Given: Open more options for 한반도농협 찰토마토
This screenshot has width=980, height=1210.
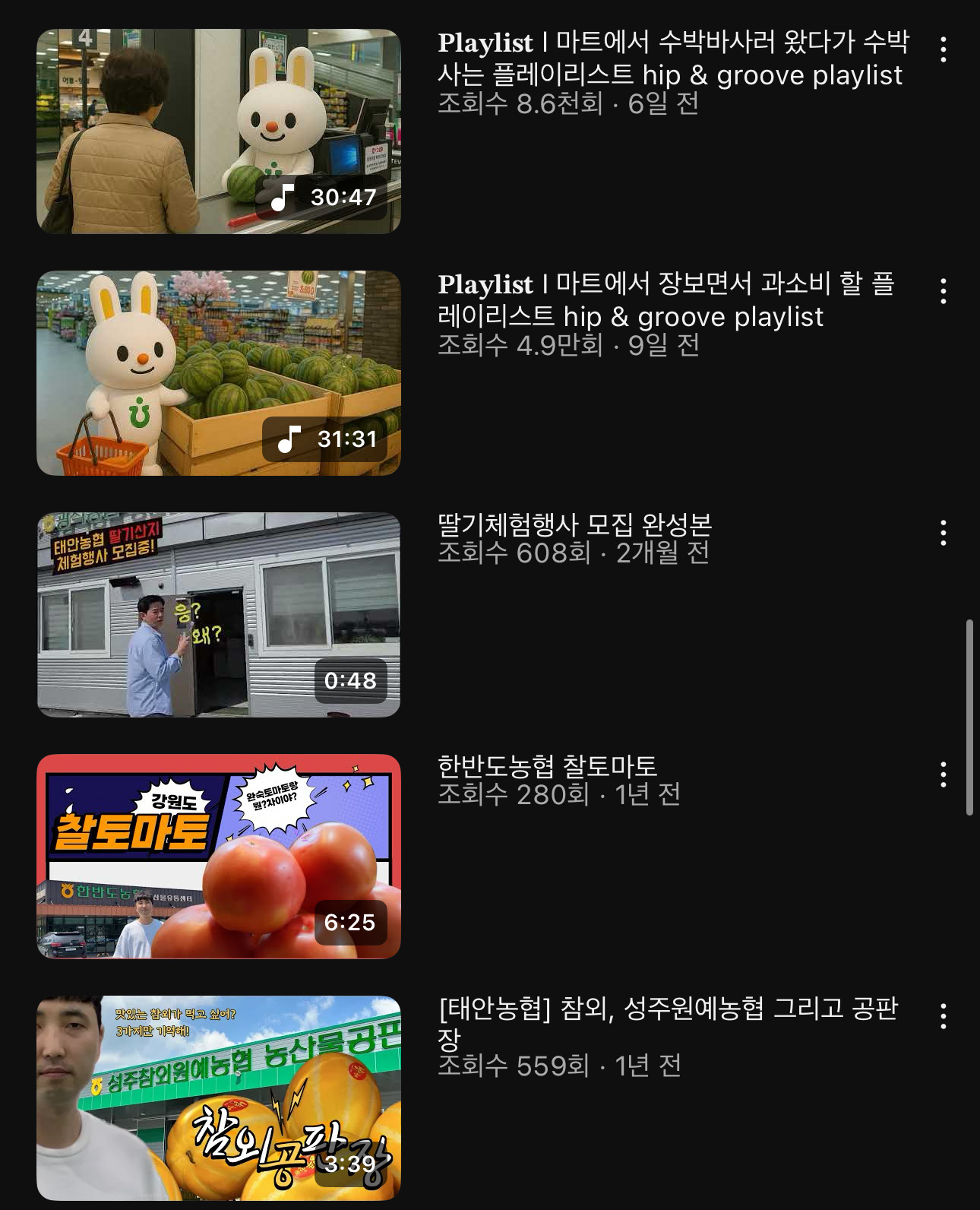Looking at the screenshot, I should point(943,774).
